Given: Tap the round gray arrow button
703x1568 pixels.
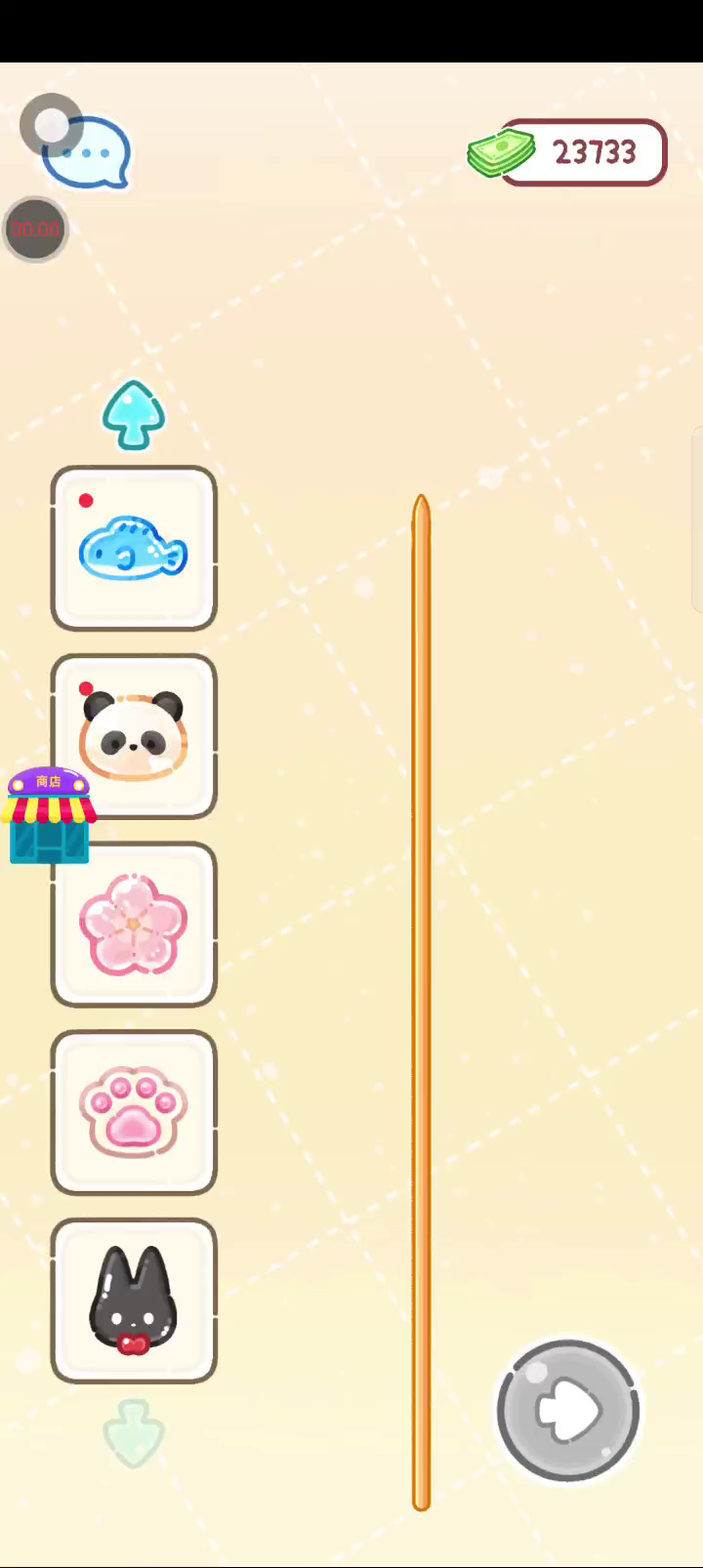Looking at the screenshot, I should (x=568, y=1411).
